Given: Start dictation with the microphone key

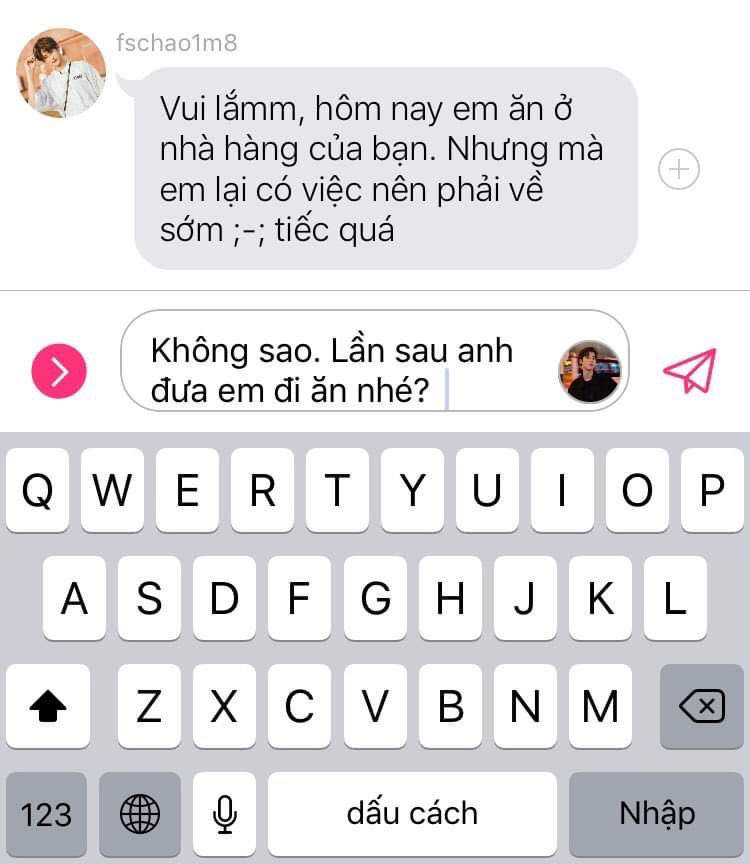Looking at the screenshot, I should (x=225, y=814).
